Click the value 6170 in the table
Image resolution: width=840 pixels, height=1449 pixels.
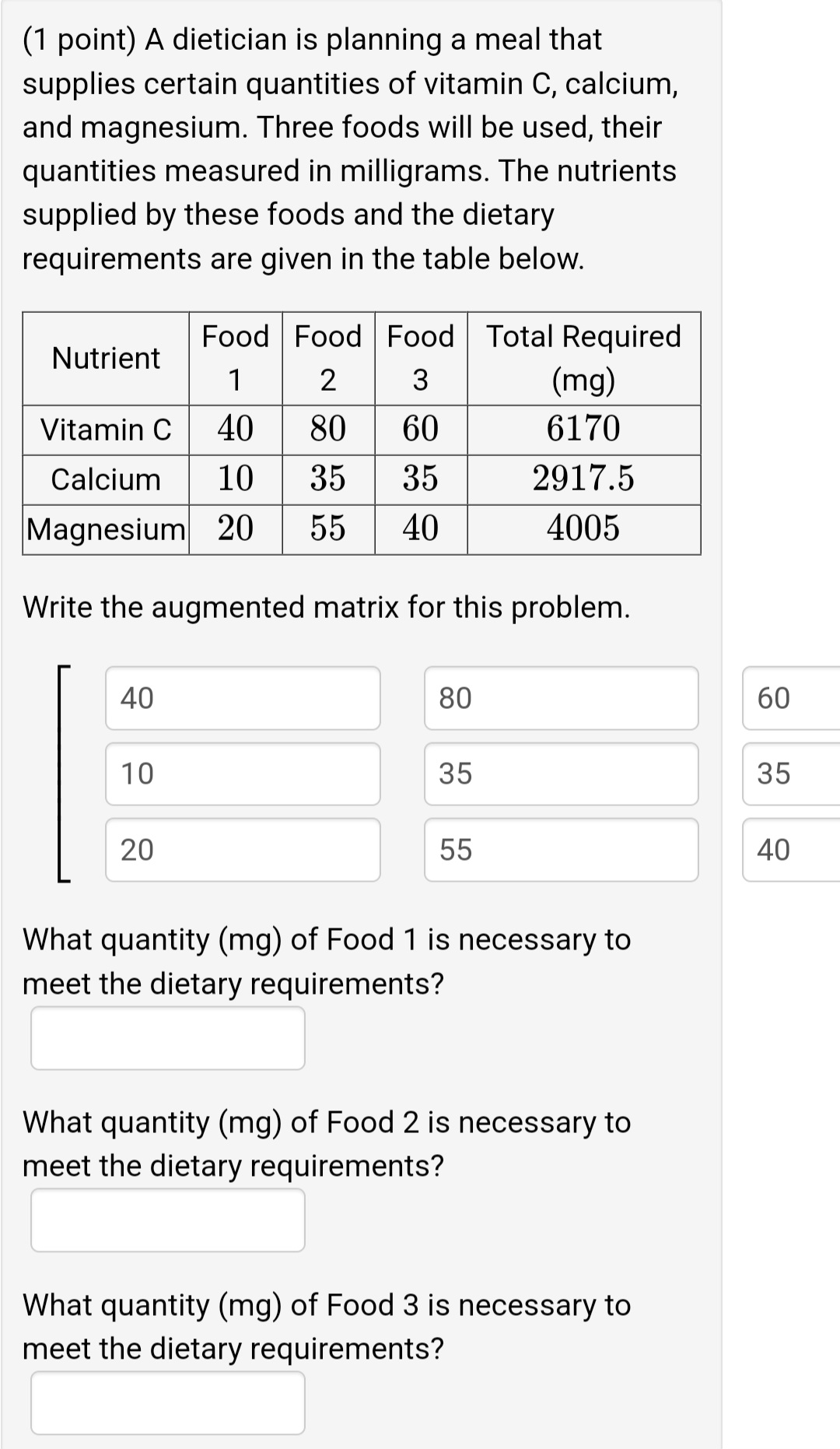[x=583, y=429]
